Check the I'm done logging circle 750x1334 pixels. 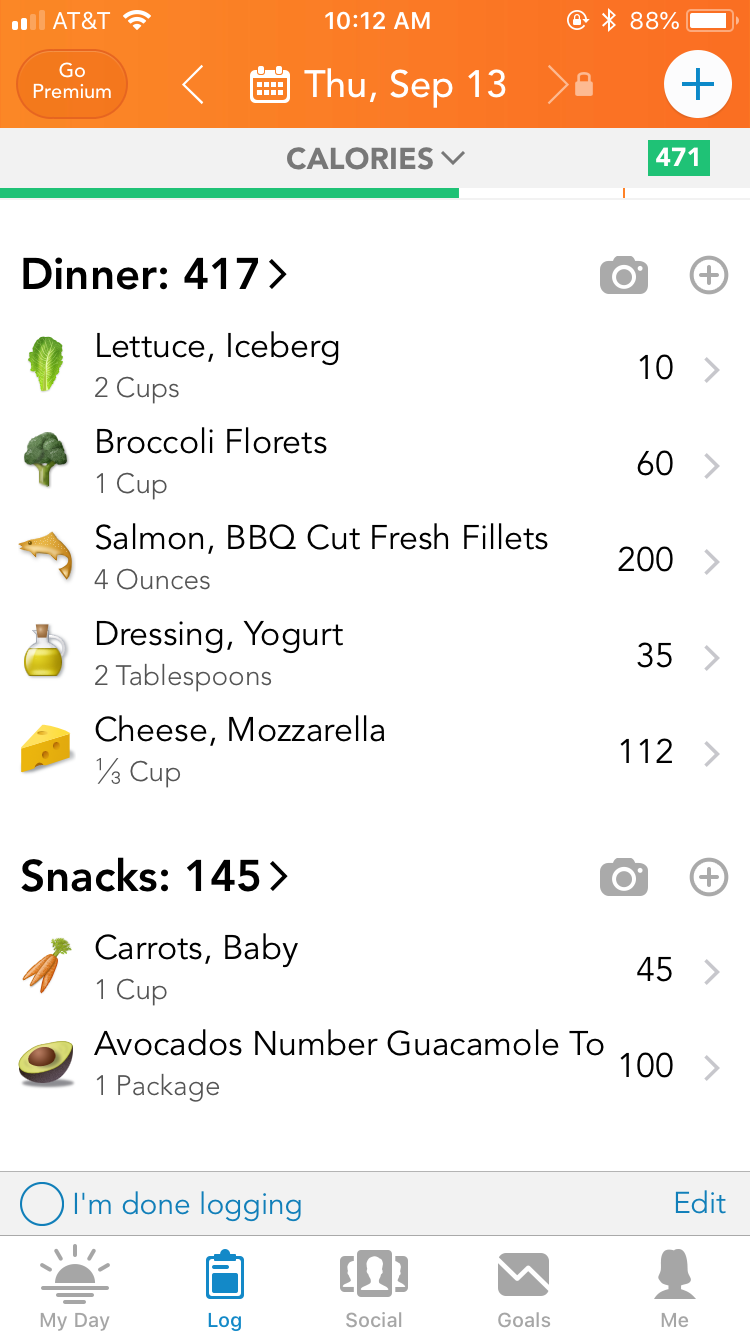42,1204
